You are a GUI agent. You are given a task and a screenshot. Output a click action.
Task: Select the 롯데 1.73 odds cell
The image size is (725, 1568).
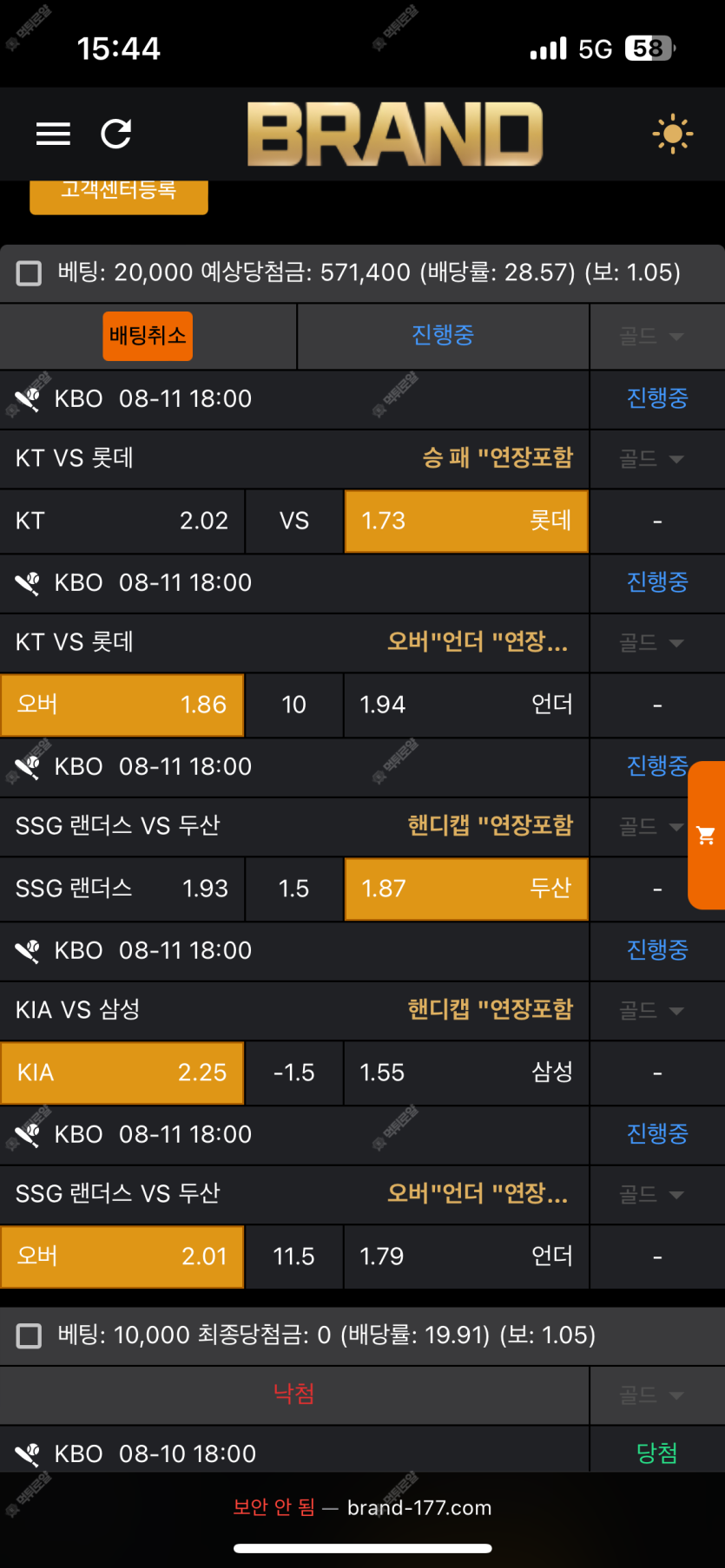click(x=466, y=522)
